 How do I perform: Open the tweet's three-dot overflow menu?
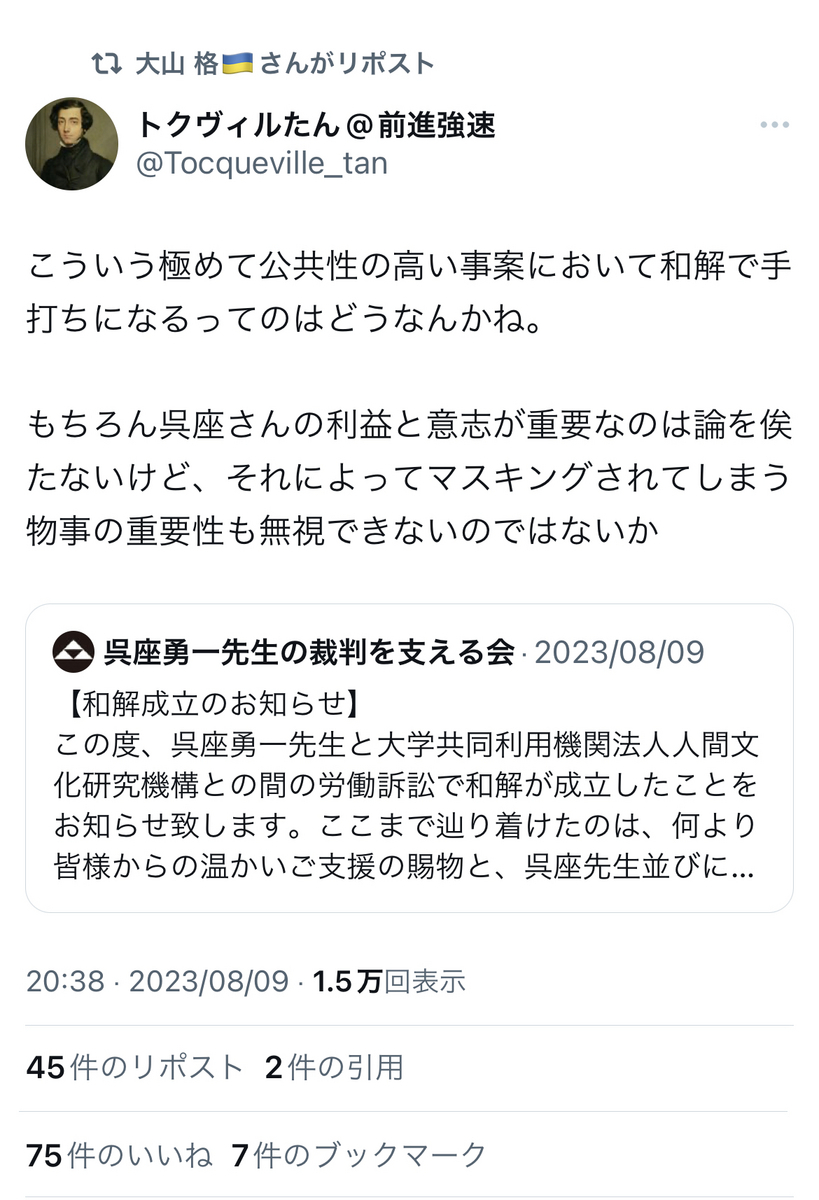(x=775, y=126)
